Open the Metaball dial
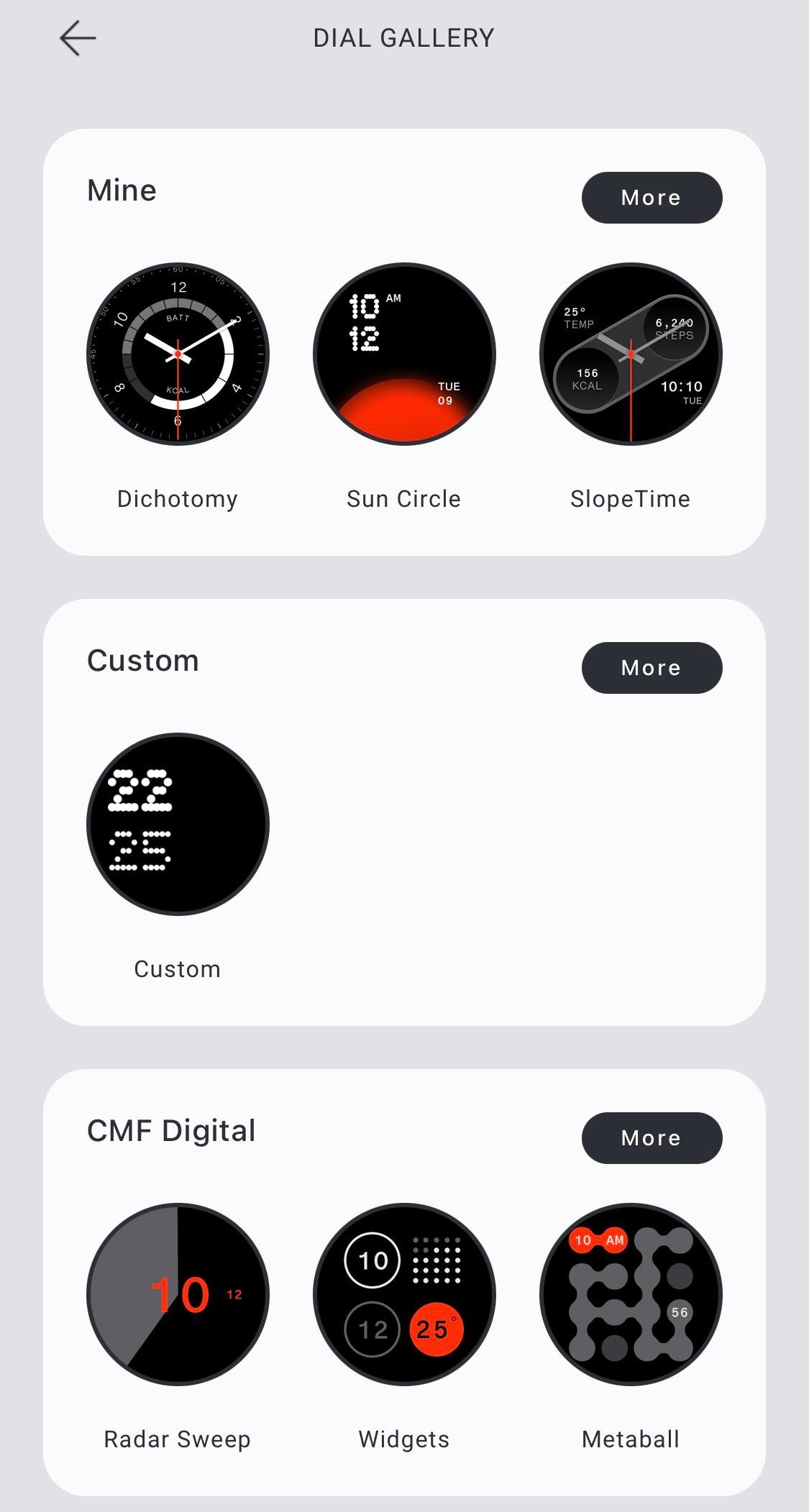This screenshot has height=1512, width=809. coord(631,1294)
